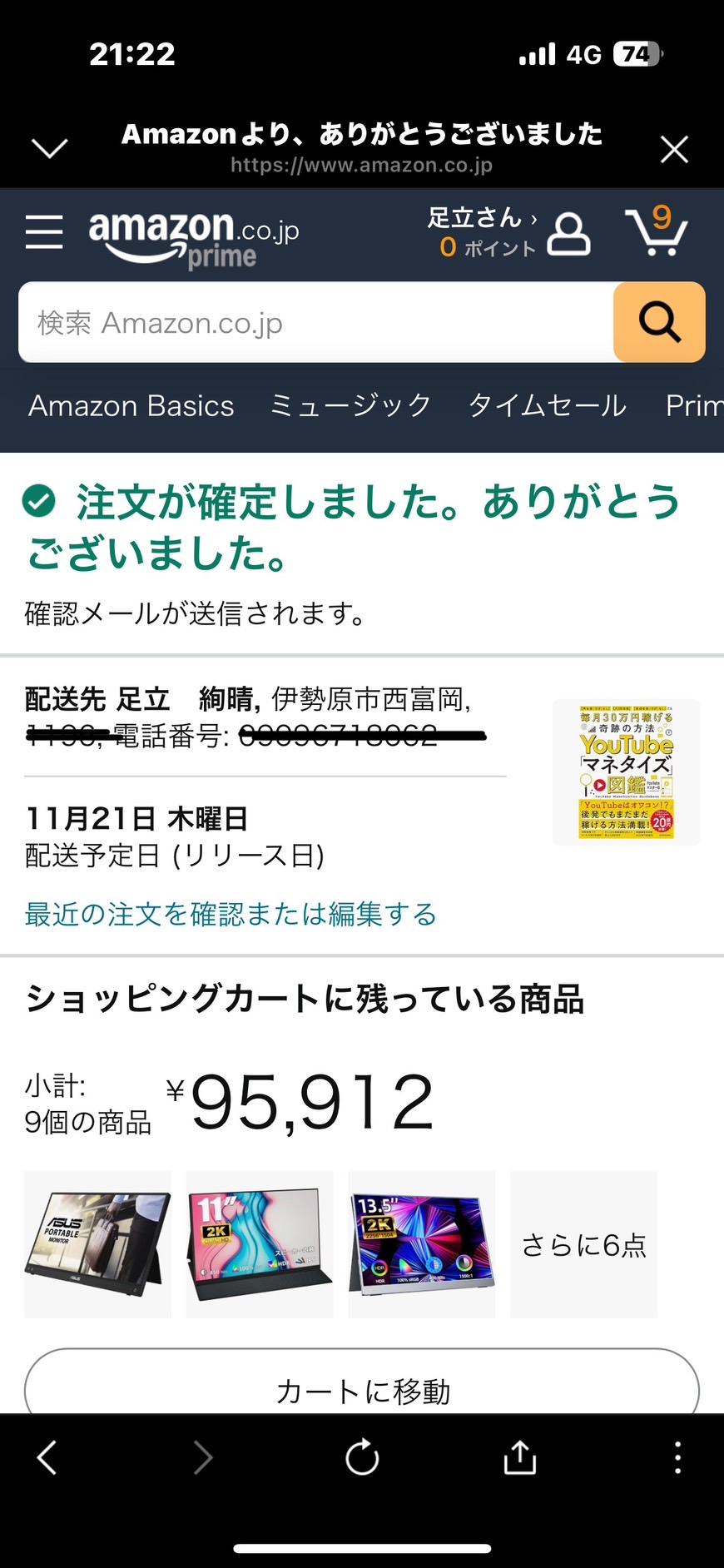Open the ASUS portable monitor thumbnail

point(97,1244)
